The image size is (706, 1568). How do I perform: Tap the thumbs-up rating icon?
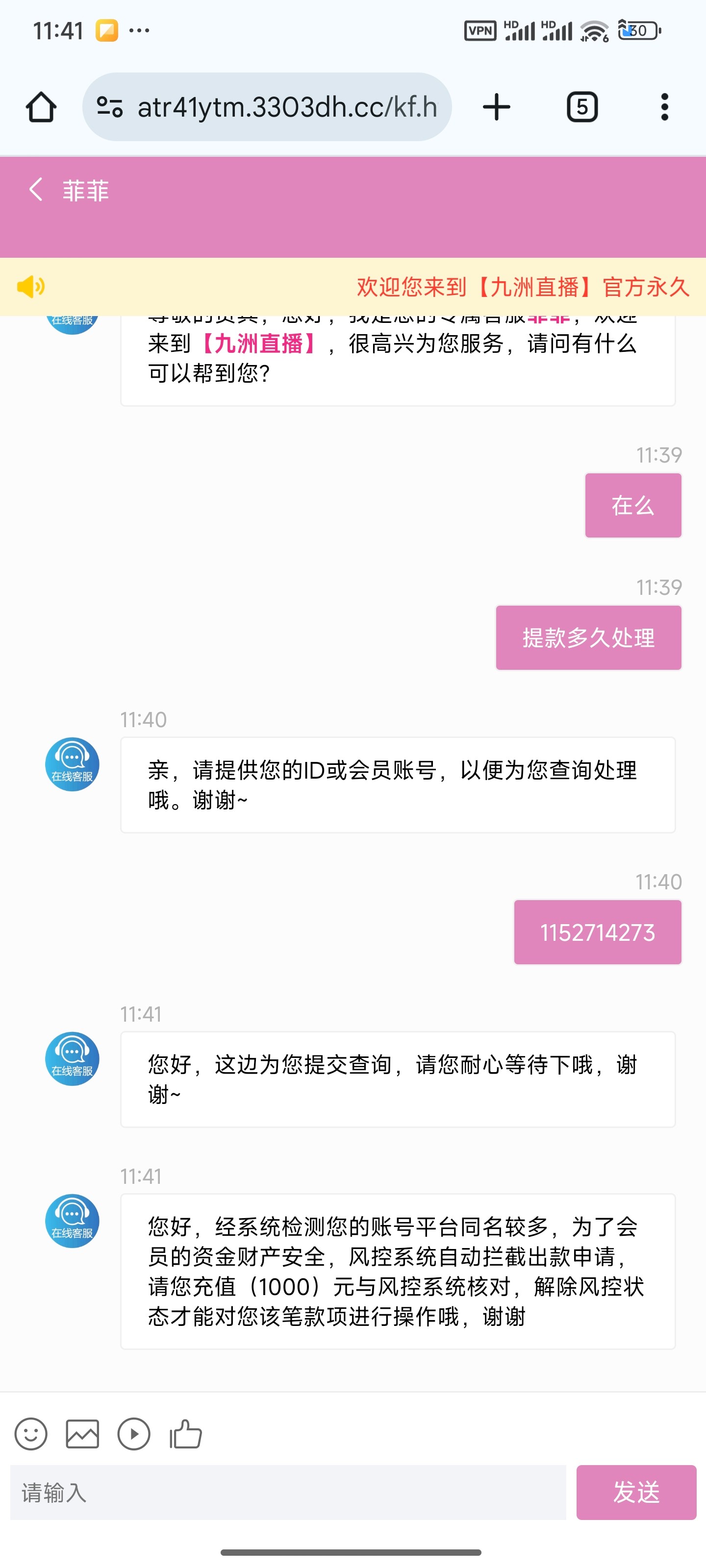click(x=186, y=1433)
